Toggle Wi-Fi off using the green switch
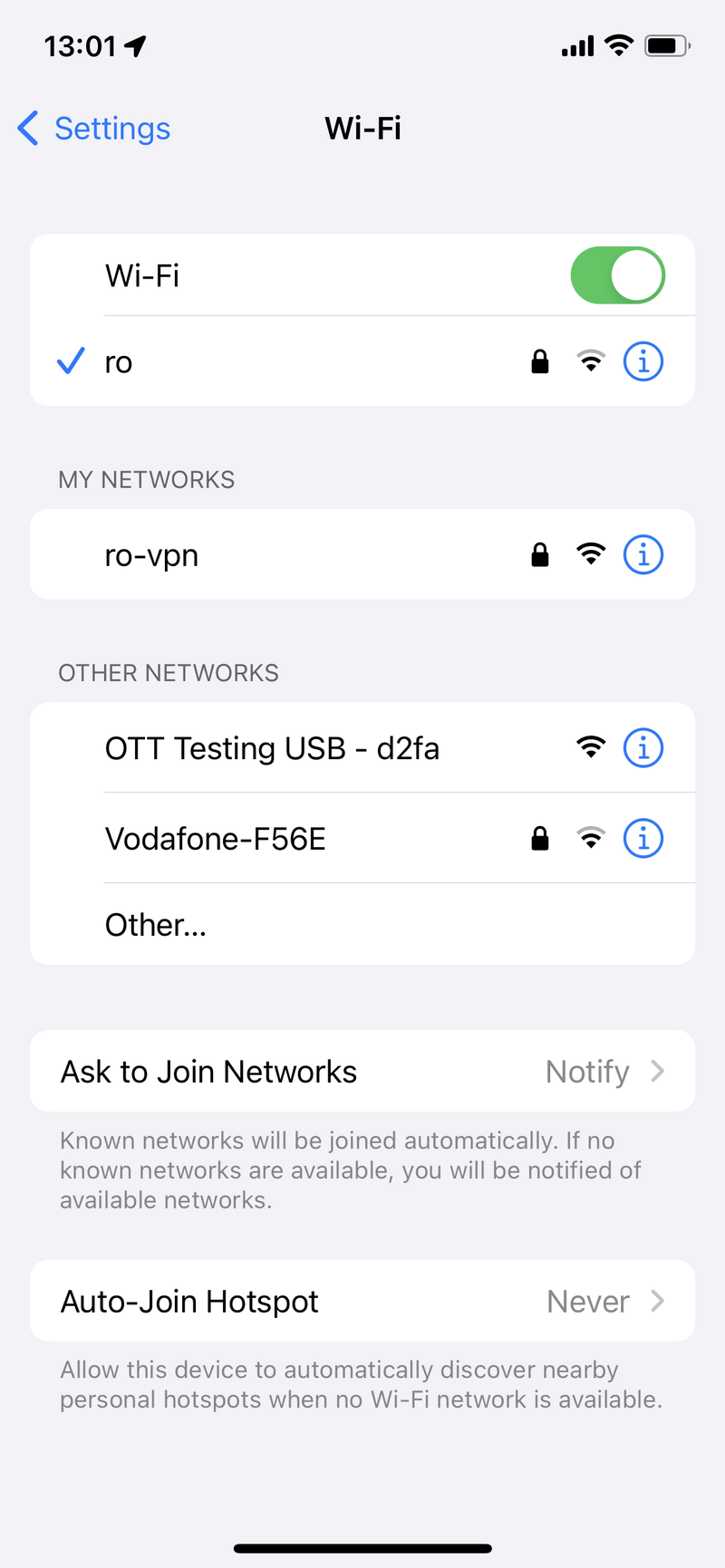 coord(618,274)
